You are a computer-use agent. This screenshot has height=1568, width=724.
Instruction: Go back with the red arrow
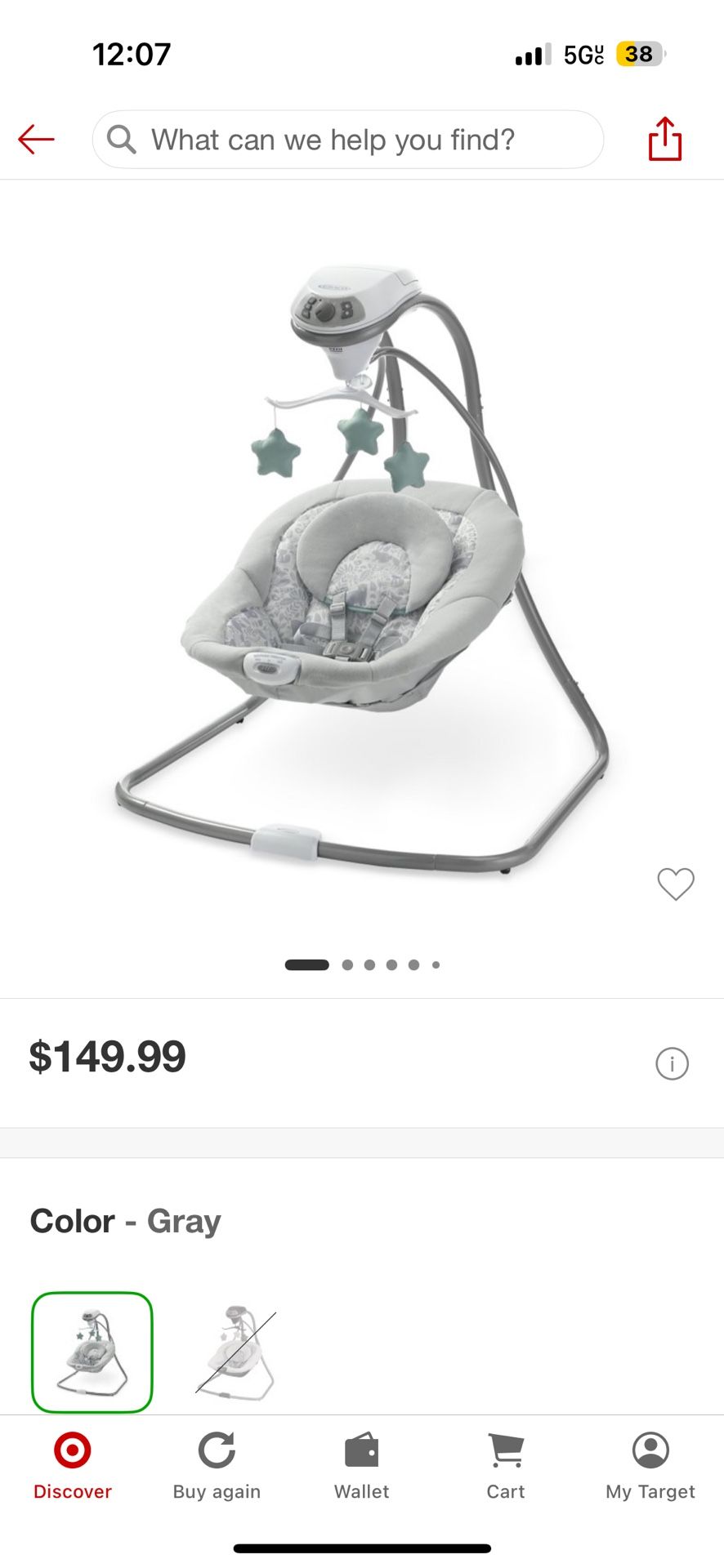tap(36, 140)
